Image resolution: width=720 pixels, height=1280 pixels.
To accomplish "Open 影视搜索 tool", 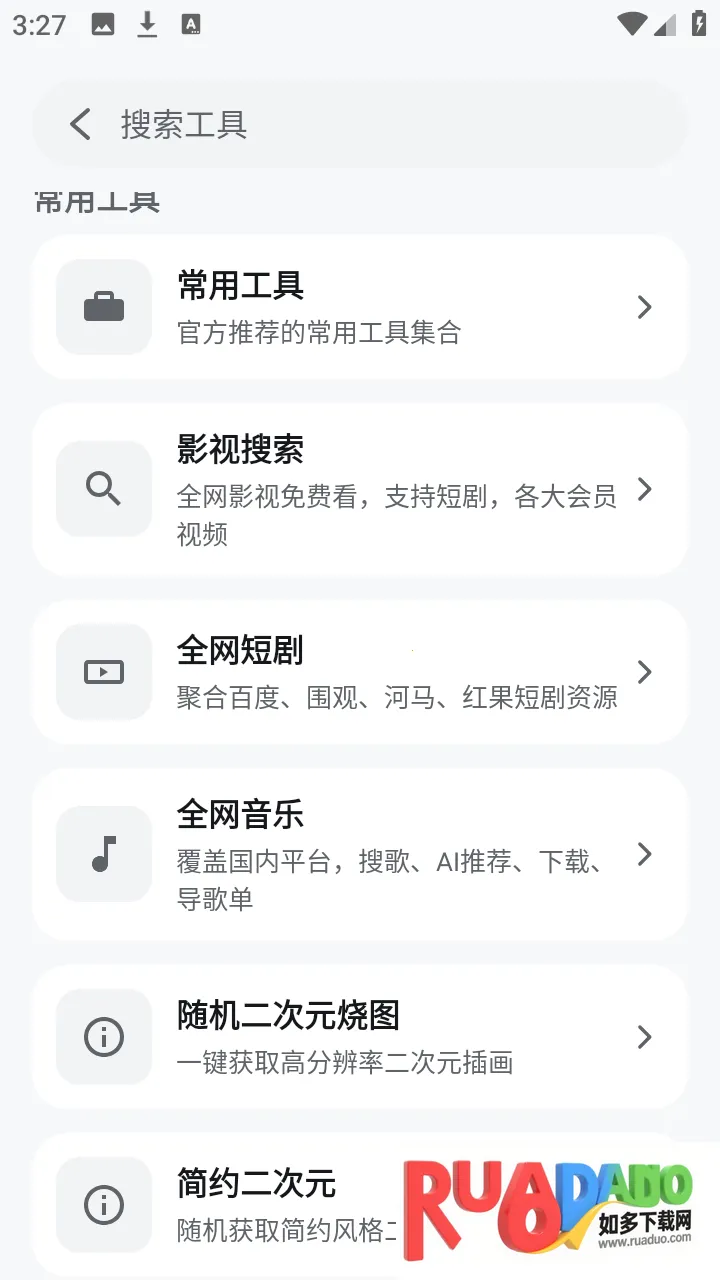I will (x=360, y=490).
